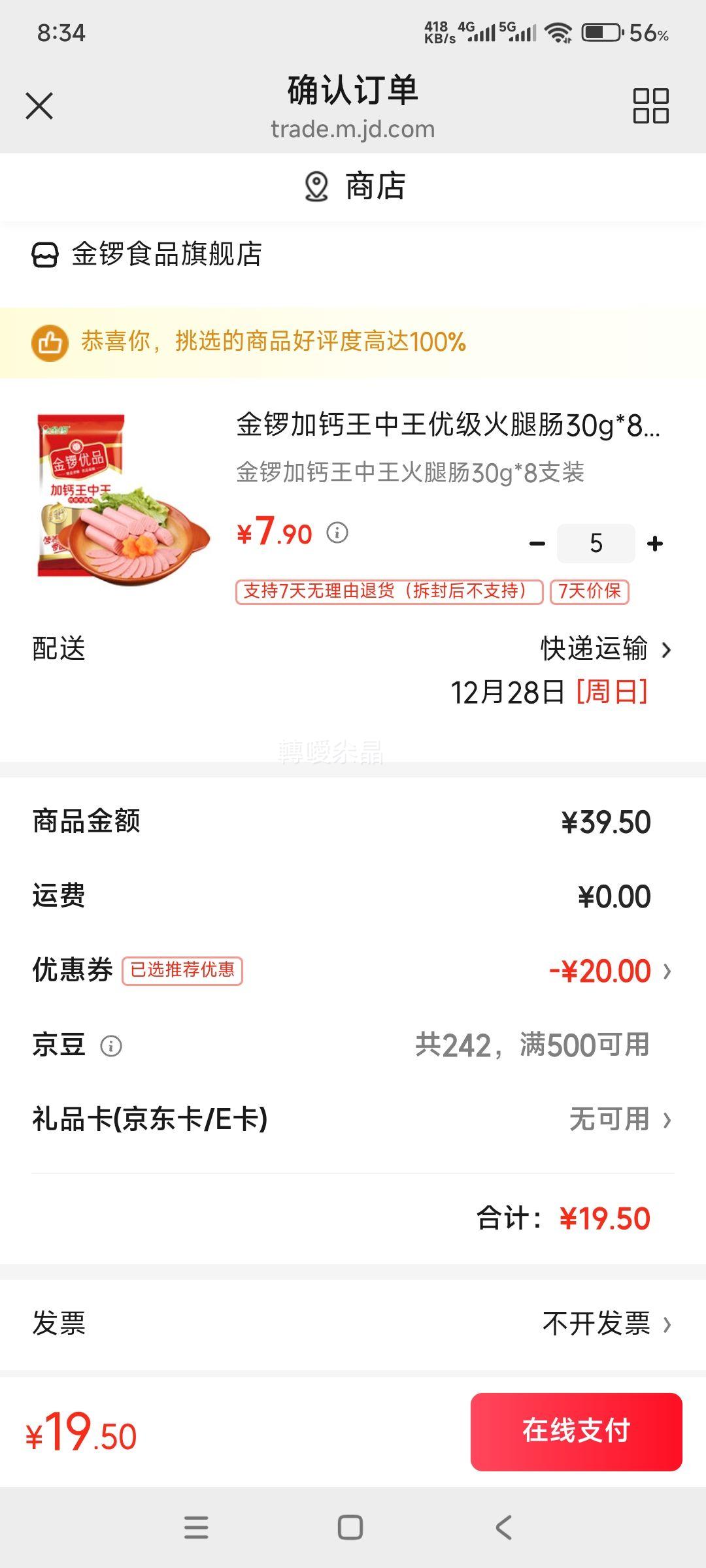Close the order confirmation page
Viewport: 706px width, 1568px height.
point(39,105)
